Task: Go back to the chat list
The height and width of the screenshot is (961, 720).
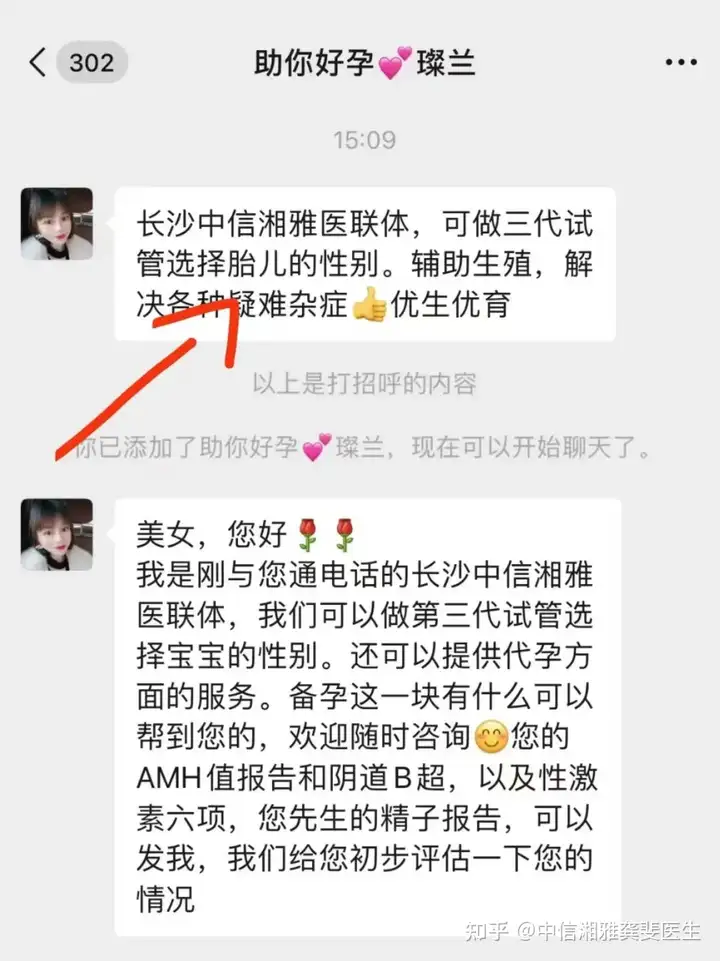Action: pos(38,63)
